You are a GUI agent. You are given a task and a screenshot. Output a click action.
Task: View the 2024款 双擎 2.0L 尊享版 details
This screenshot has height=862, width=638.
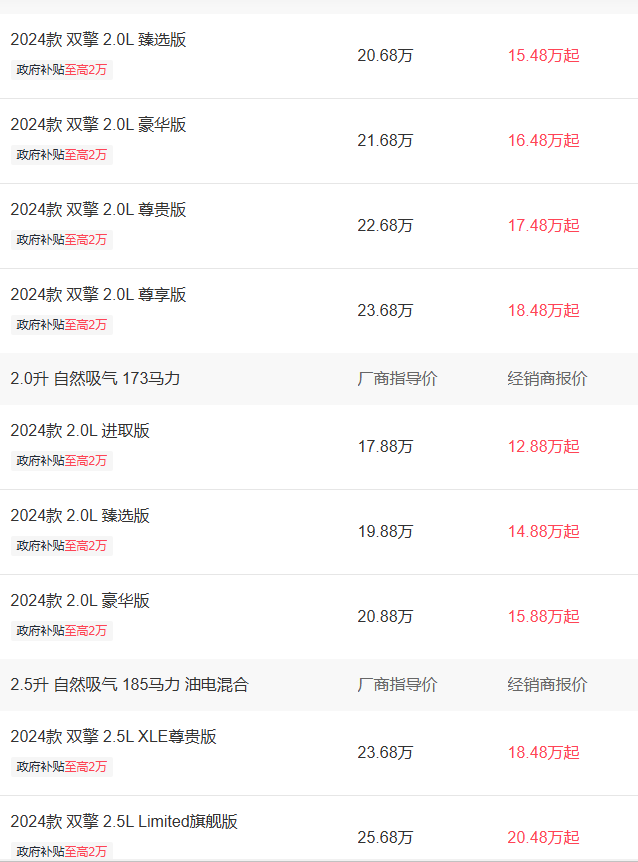(98, 295)
